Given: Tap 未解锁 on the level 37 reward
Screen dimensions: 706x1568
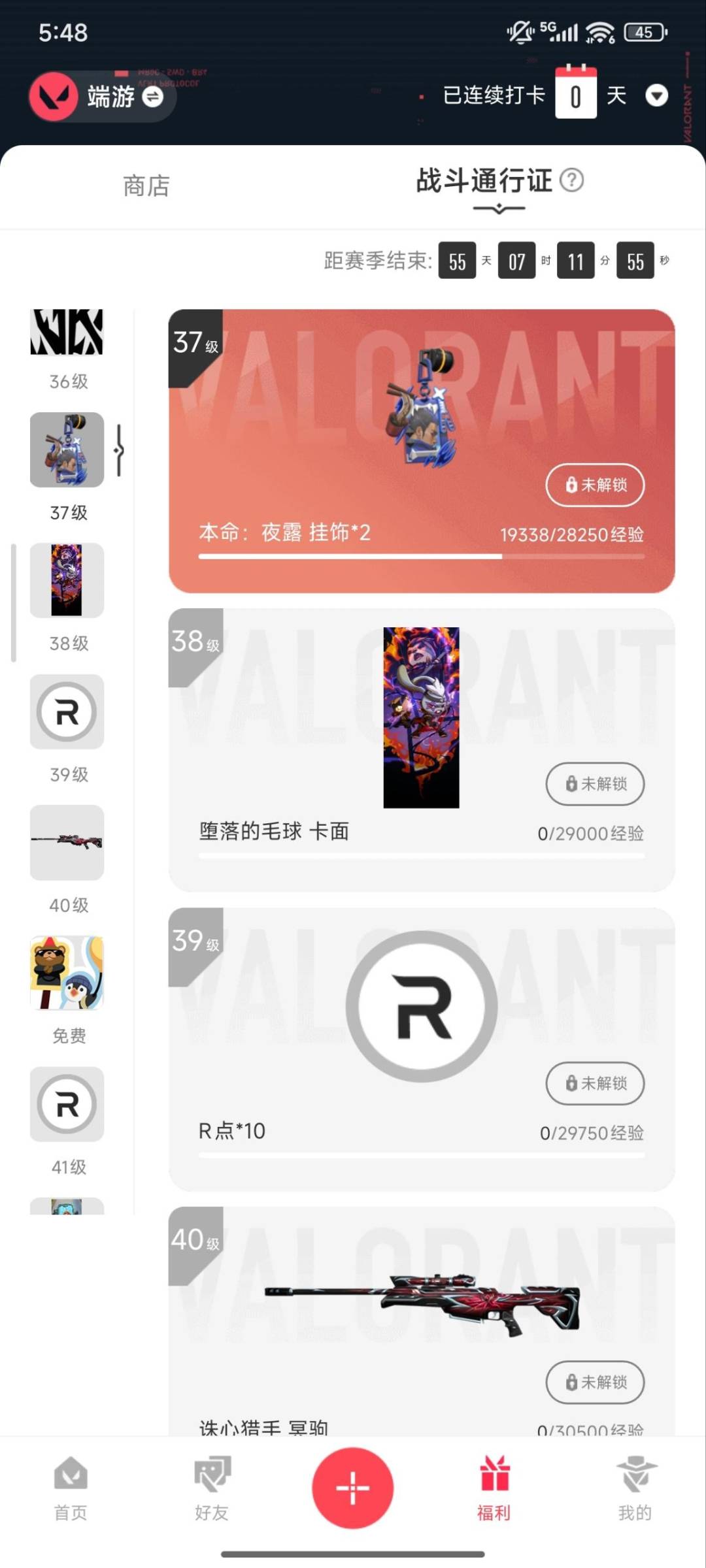Looking at the screenshot, I should click(595, 485).
